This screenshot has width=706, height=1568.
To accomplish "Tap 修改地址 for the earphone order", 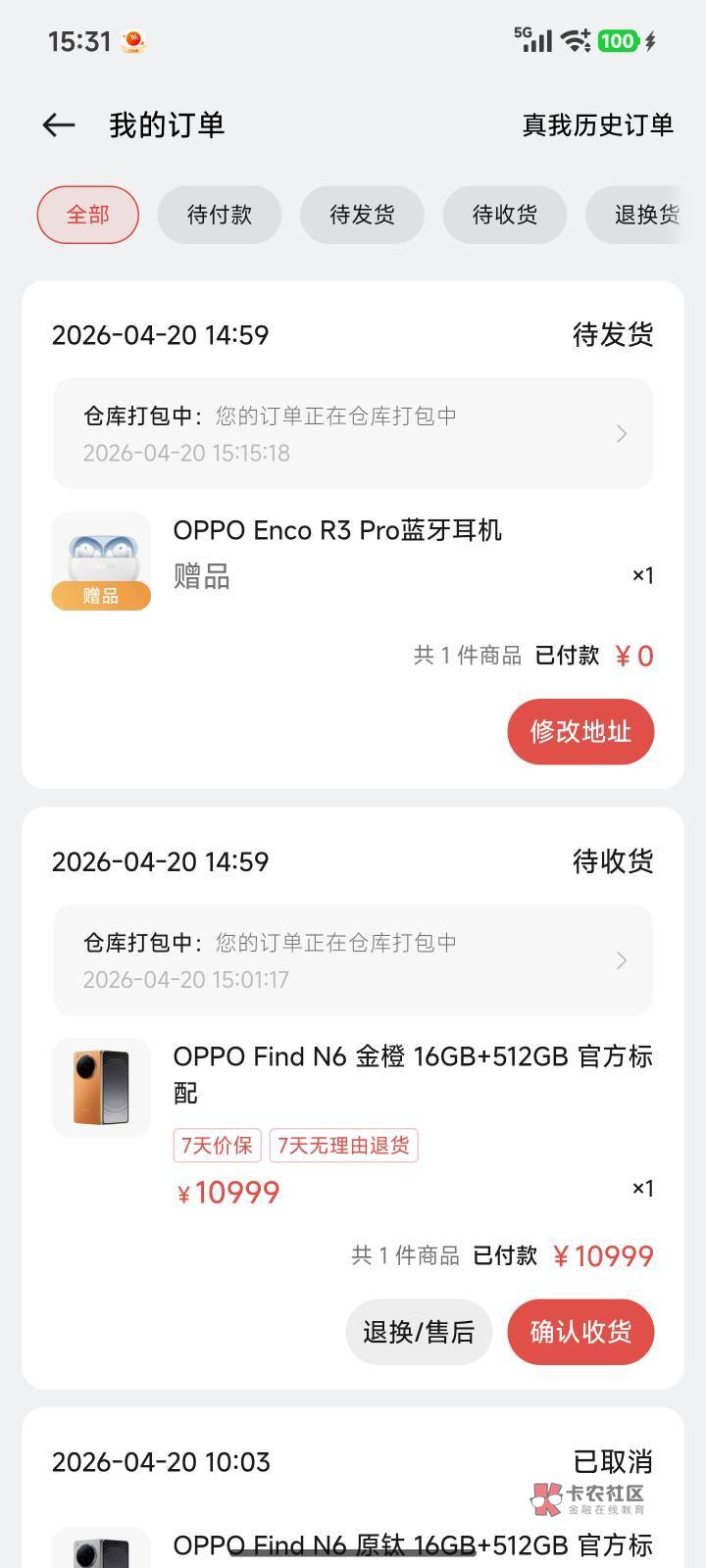I will [580, 731].
